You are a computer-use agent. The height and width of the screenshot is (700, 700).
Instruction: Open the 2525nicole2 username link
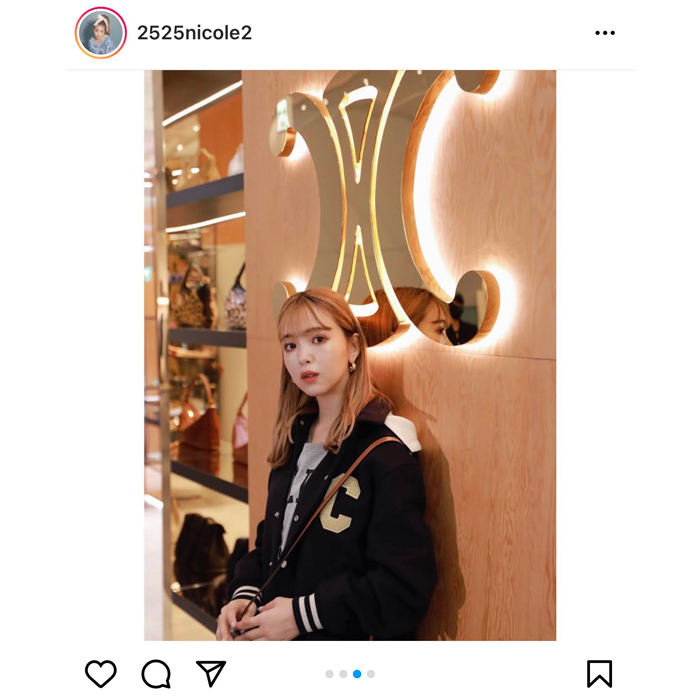(194, 33)
